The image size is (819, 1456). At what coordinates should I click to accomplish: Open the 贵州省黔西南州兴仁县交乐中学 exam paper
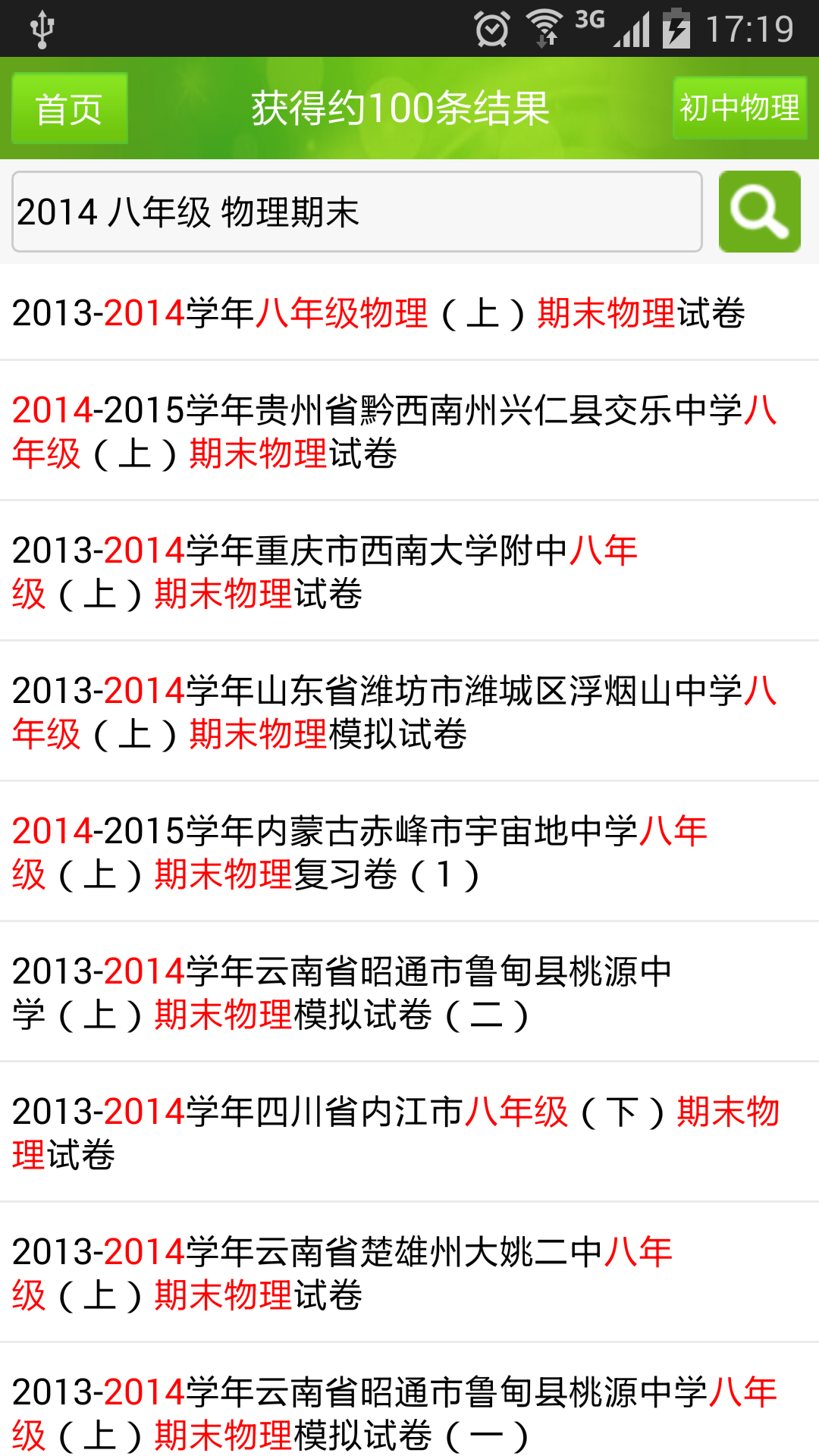click(394, 431)
